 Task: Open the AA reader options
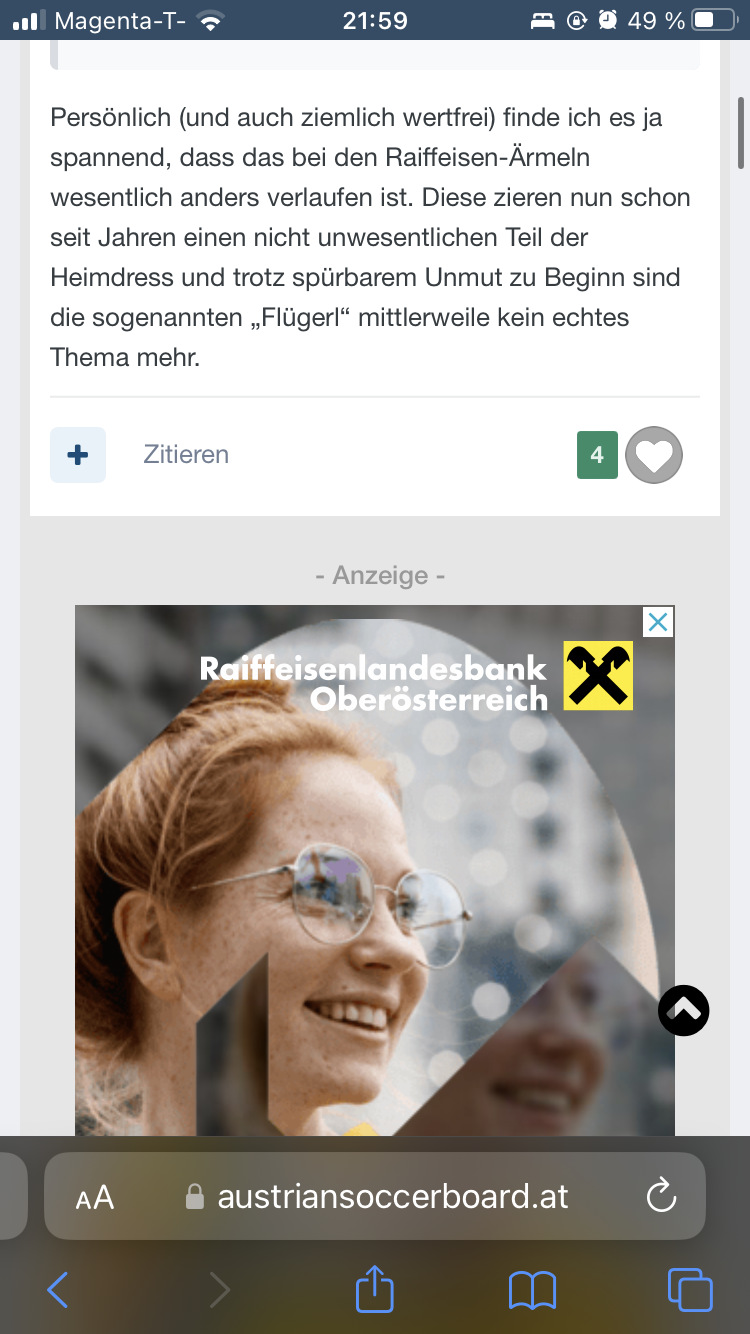[x=95, y=1197]
